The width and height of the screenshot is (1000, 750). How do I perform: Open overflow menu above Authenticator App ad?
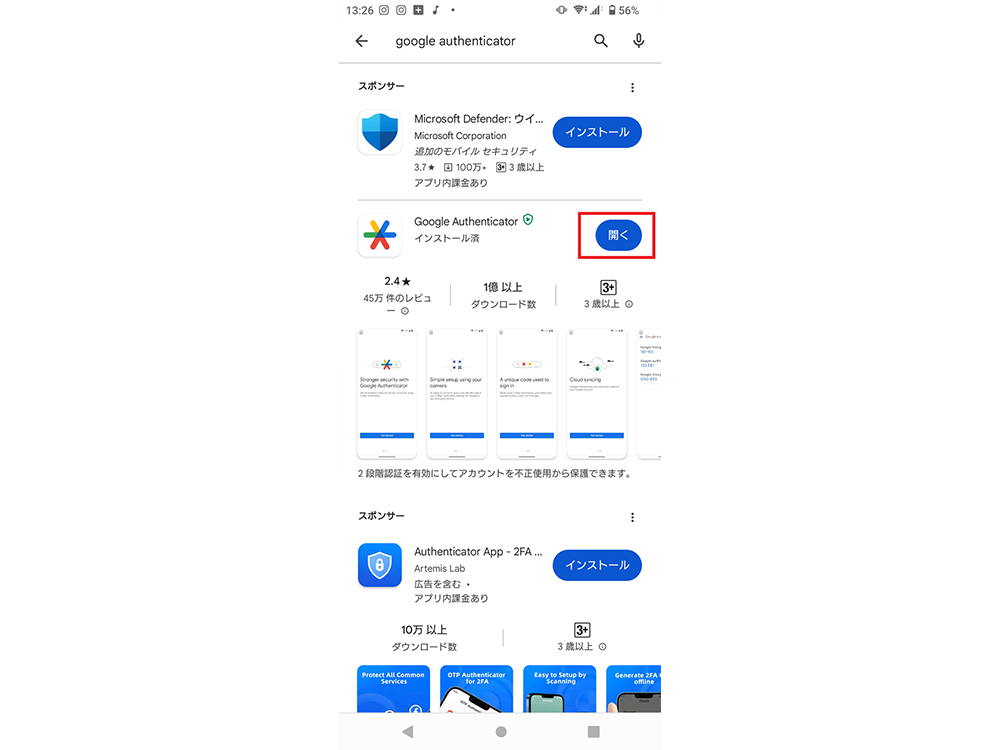pyautogui.click(x=632, y=518)
